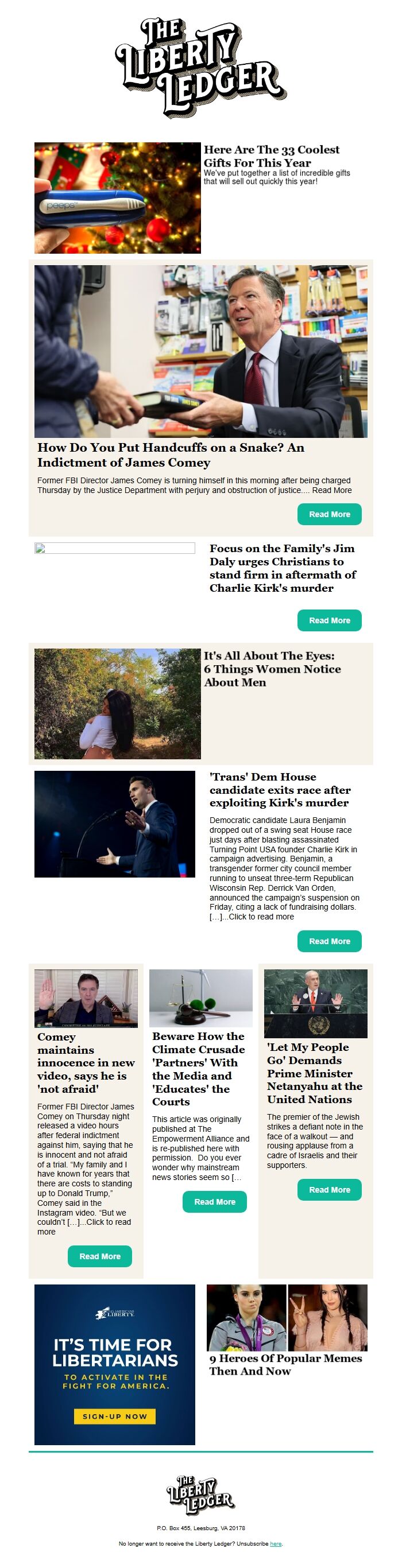Read more on Comey maintains innocence video

[x=99, y=1256]
